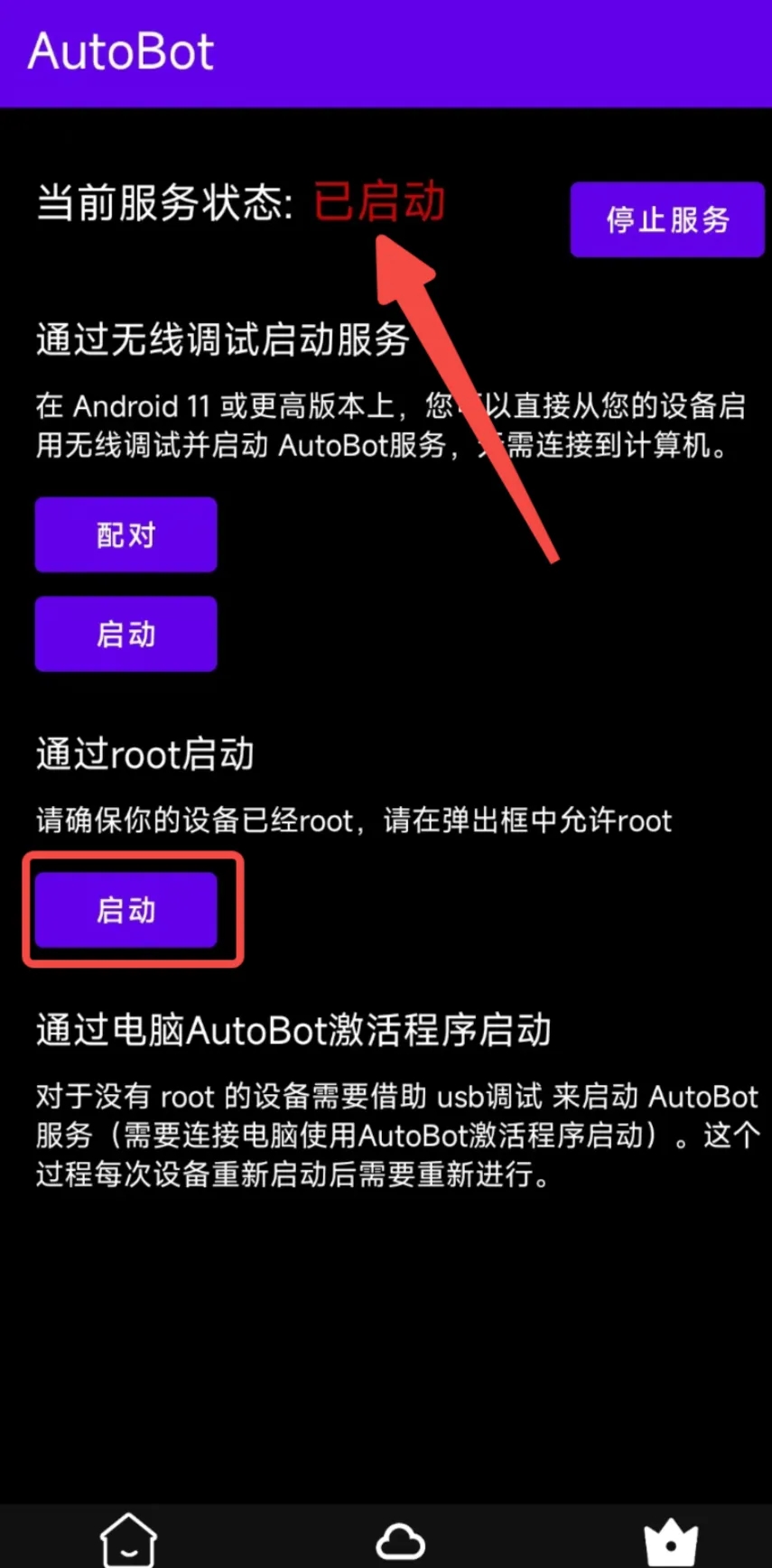This screenshot has width=772, height=1568.
Task: Open the cloud tab
Action: pyautogui.click(x=400, y=1541)
